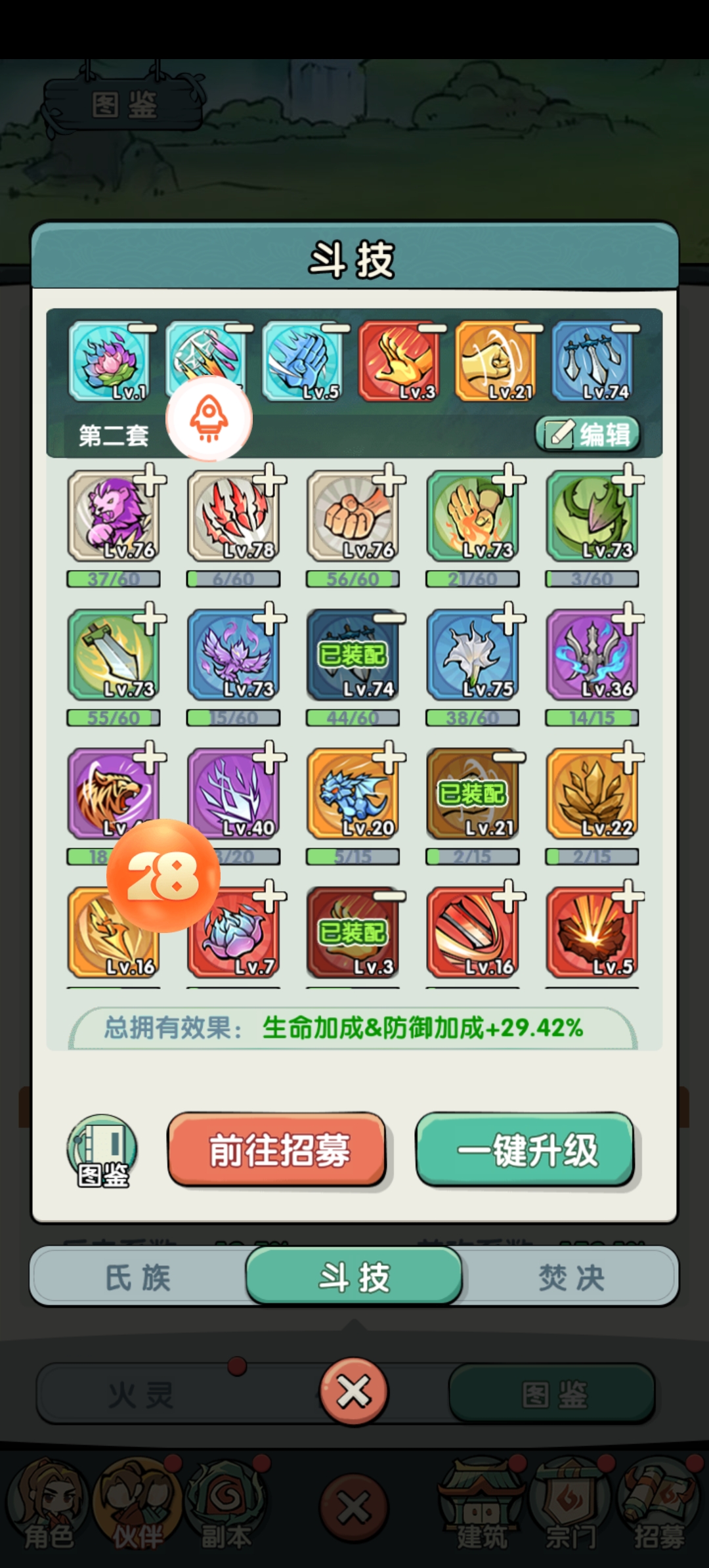Screen dimensions: 709x1568
Task: Switch to the 焚决 tab
Action: pyautogui.click(x=570, y=1278)
